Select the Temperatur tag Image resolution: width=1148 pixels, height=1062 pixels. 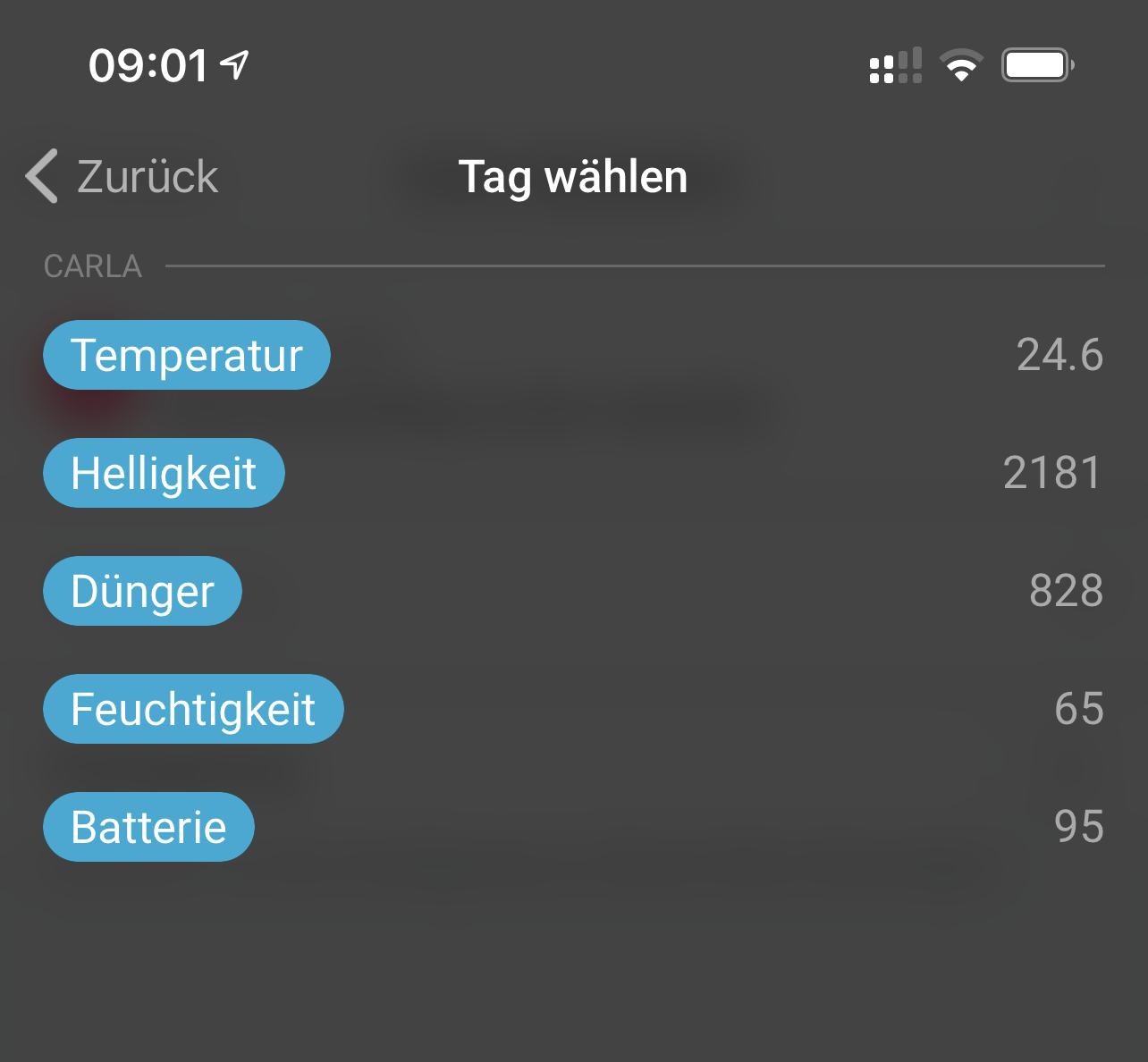tap(187, 355)
